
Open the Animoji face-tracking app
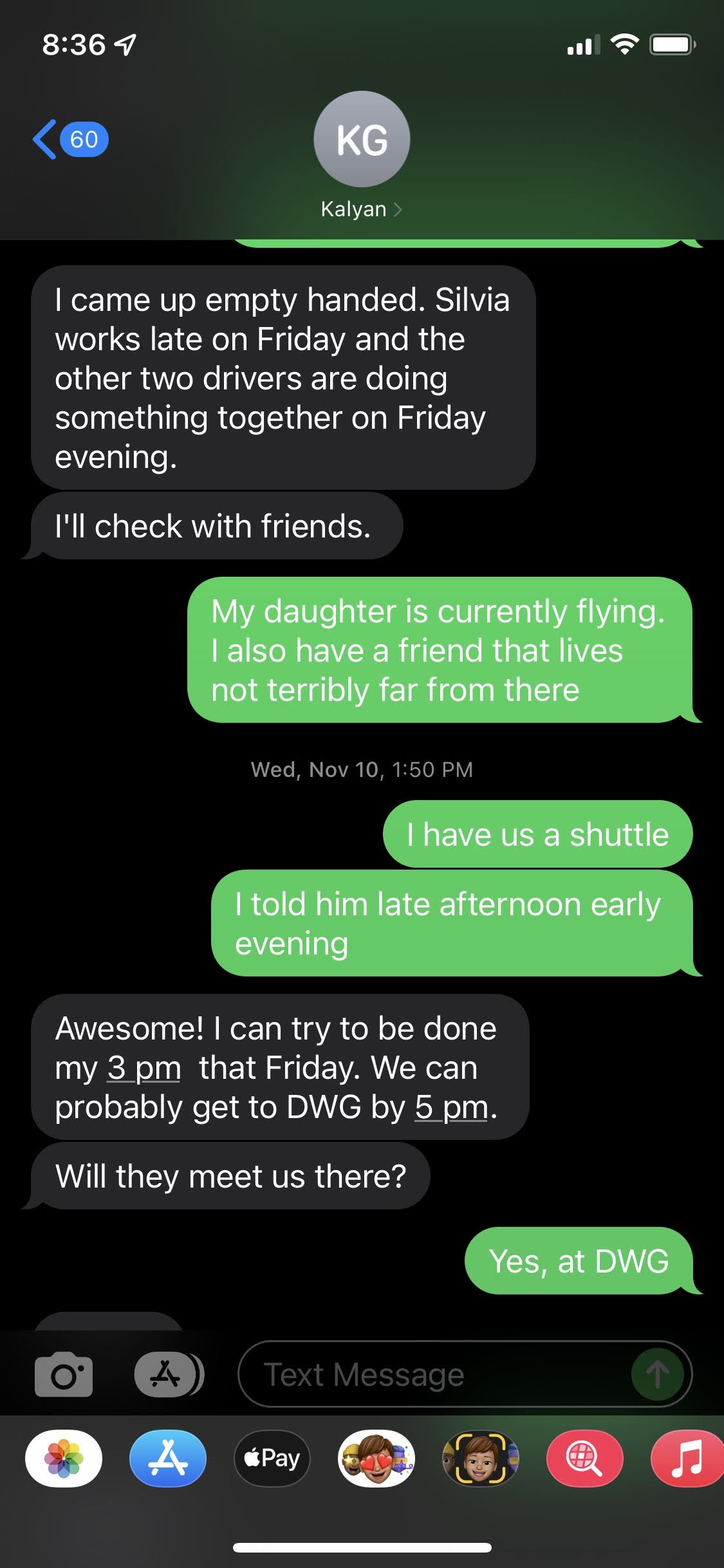(480, 1459)
